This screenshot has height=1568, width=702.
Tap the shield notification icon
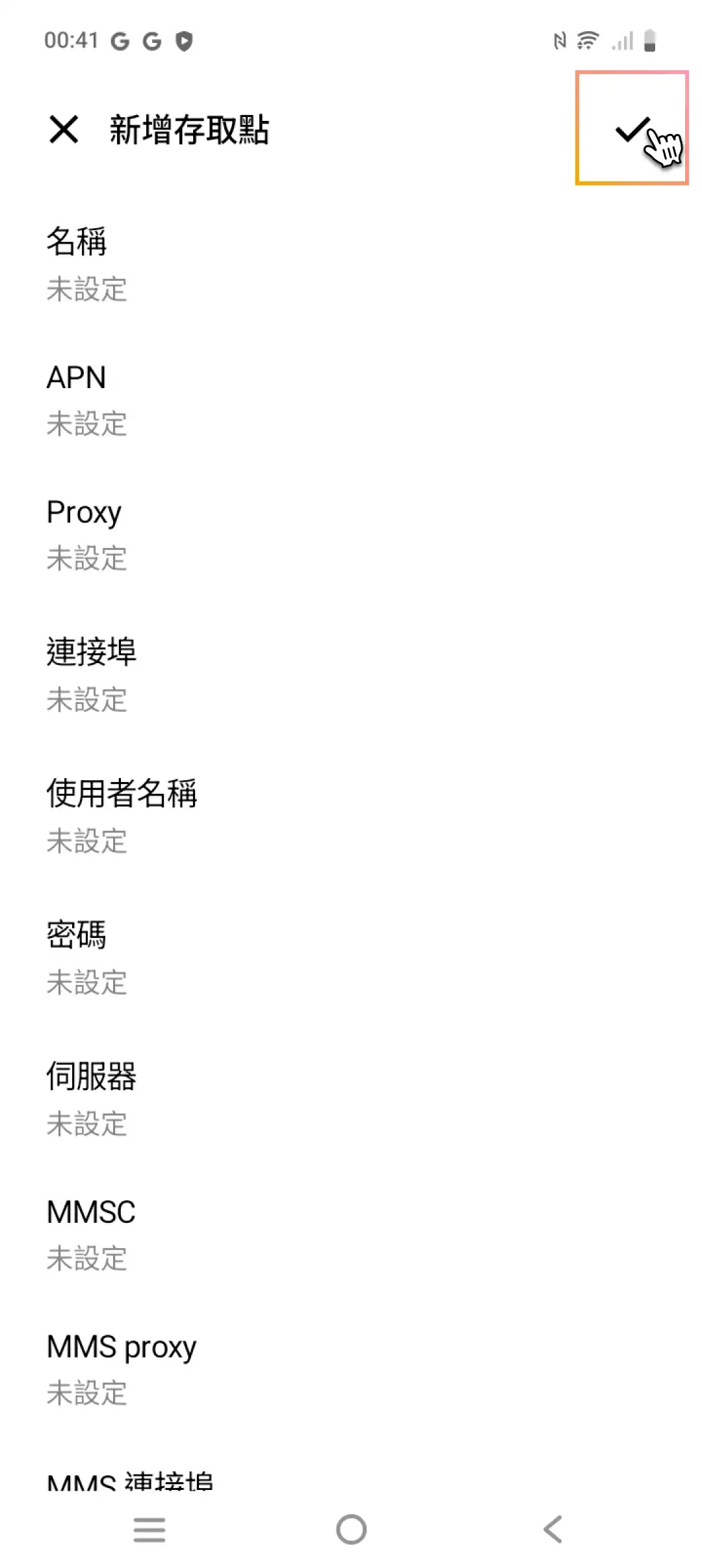(185, 40)
